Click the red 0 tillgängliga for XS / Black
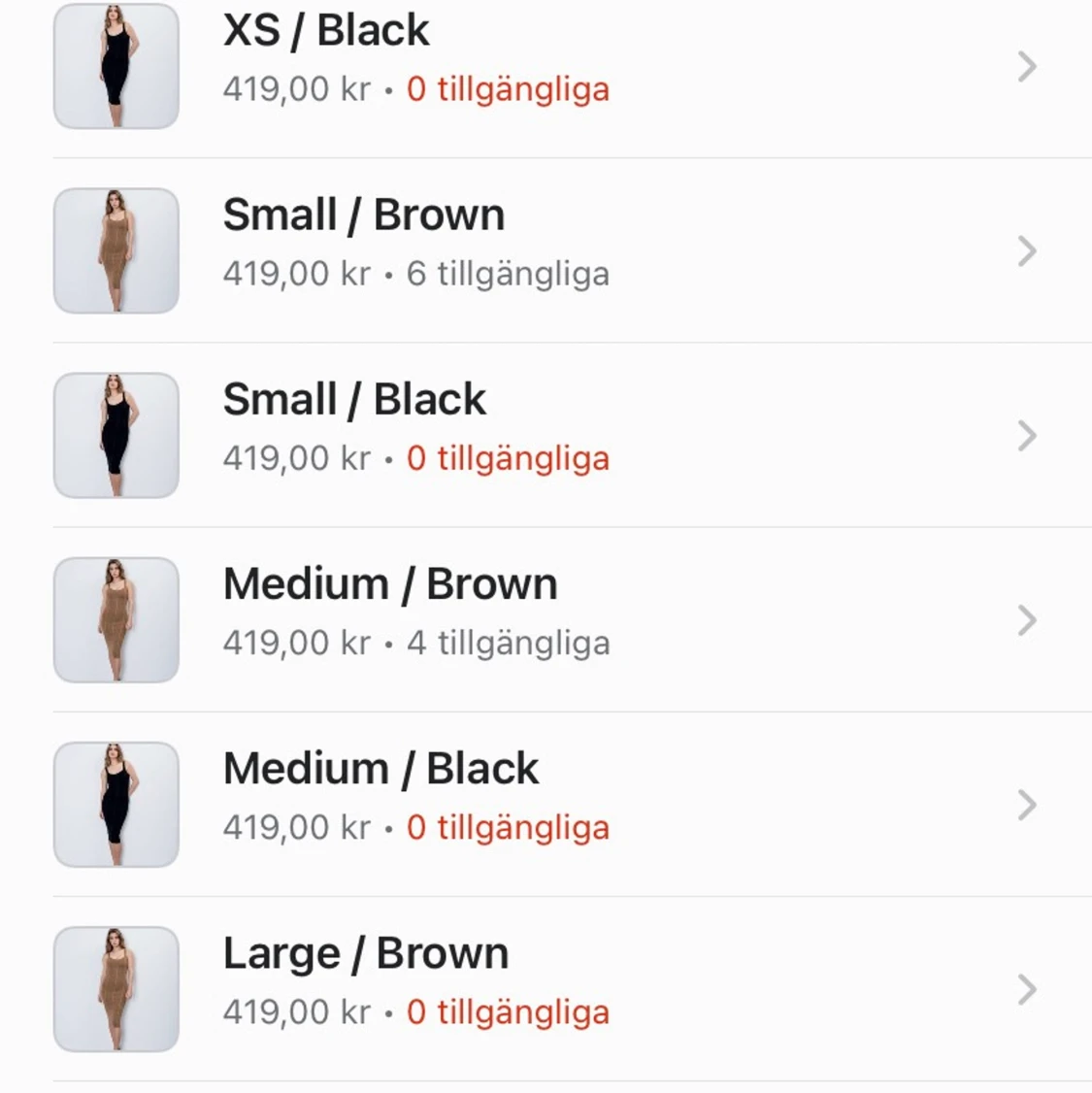Viewport: 1092px width, 1093px height. click(510, 88)
